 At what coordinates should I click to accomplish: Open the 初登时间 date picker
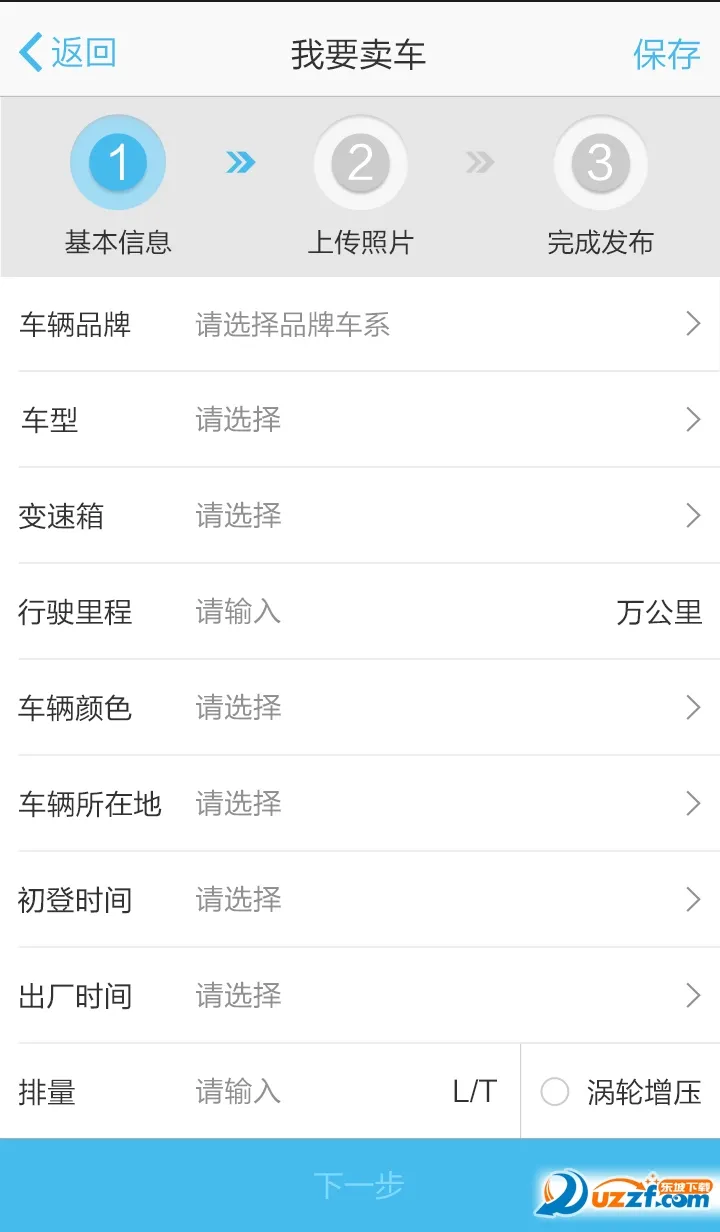(x=360, y=900)
